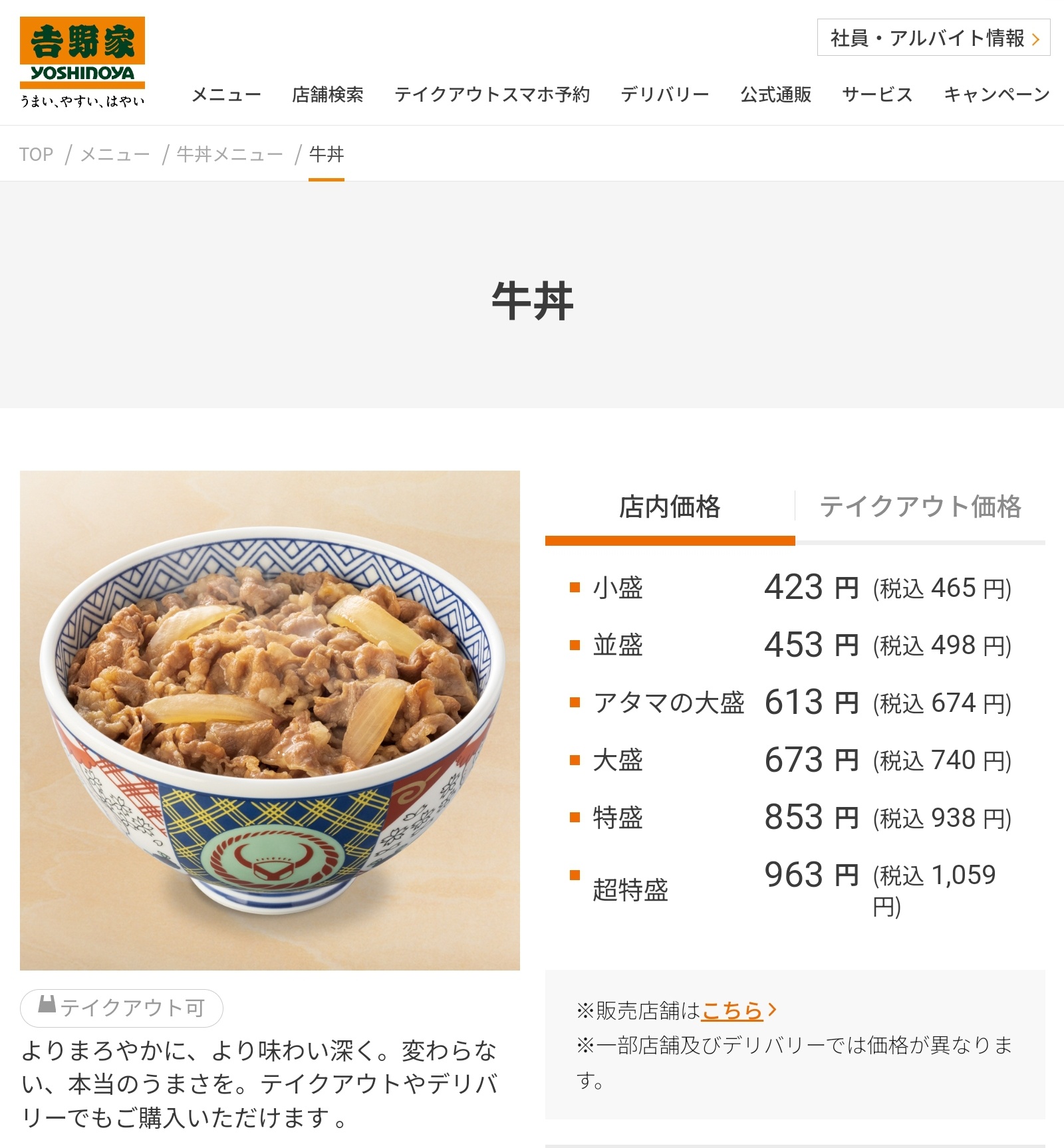Go to 店舗検索 store search
This screenshot has height=1148, width=1064.
point(327,94)
